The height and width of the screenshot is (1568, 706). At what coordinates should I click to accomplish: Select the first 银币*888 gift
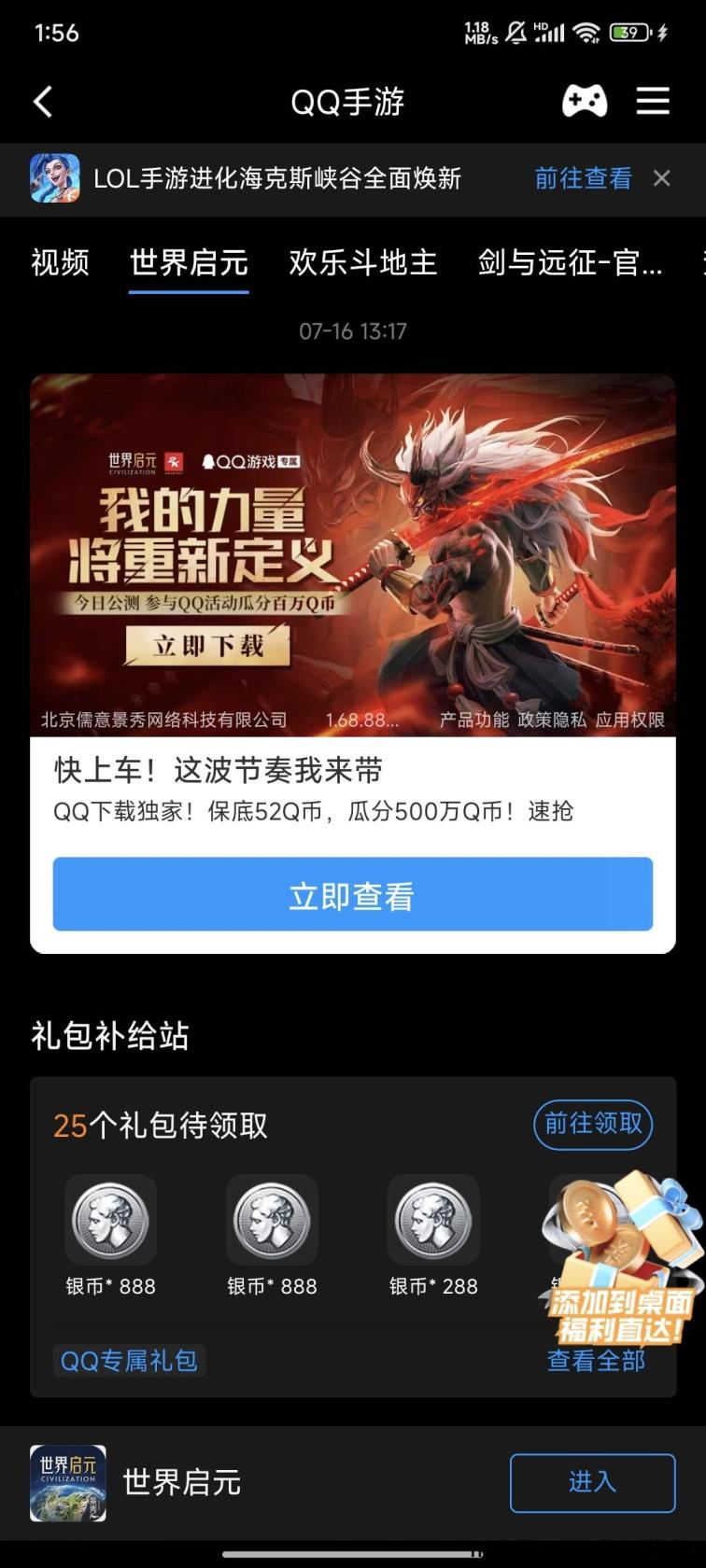pos(110,1223)
